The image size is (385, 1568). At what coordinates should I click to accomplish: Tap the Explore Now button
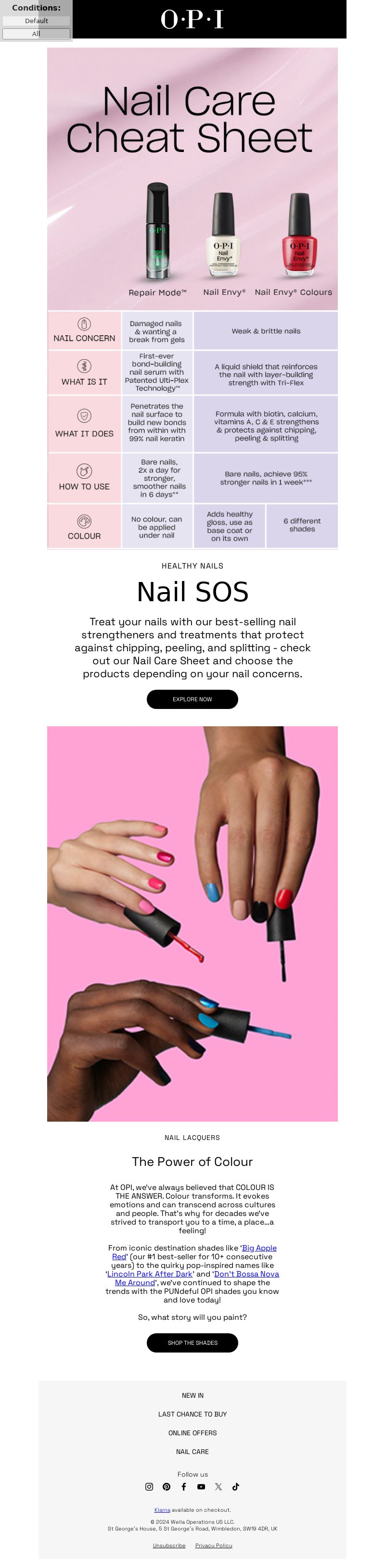(192, 699)
